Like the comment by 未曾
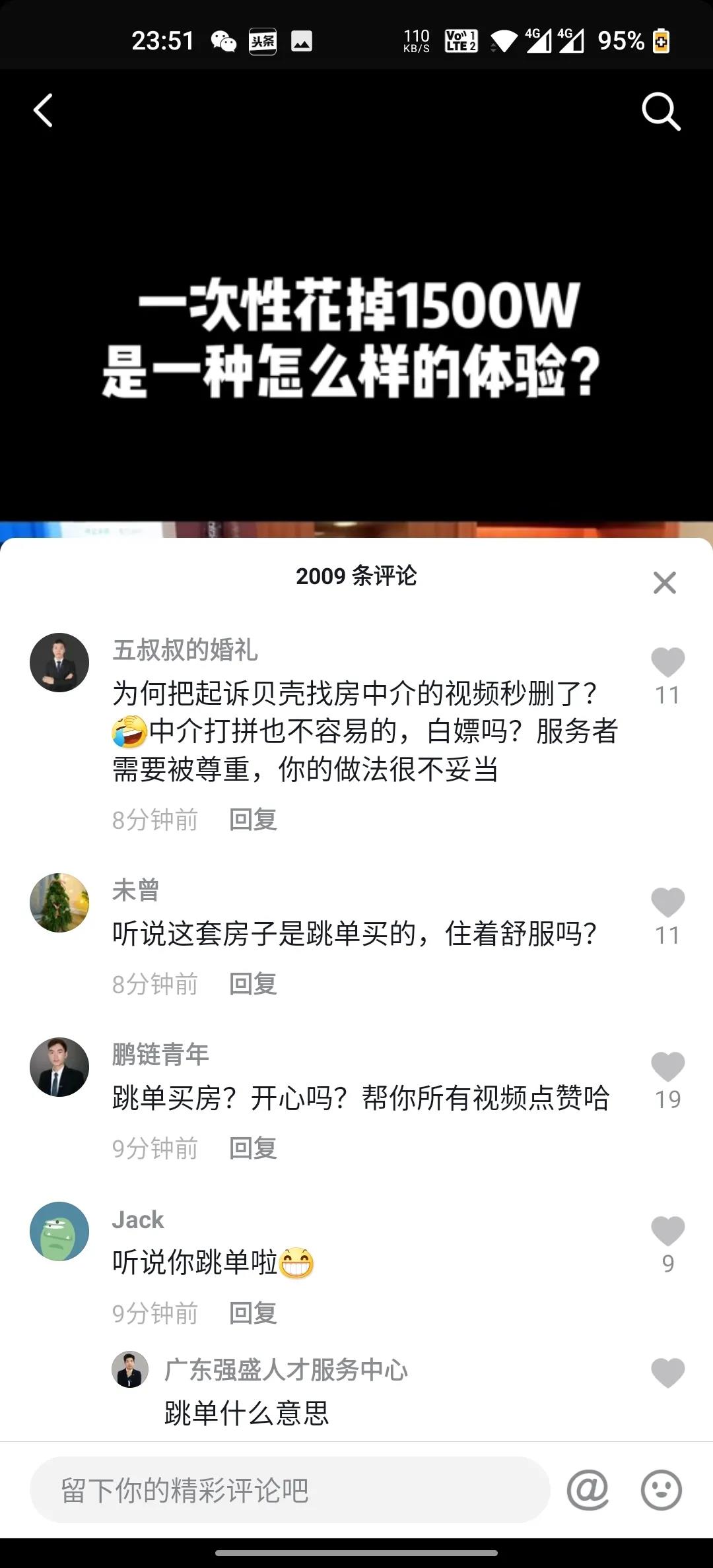This screenshot has width=713, height=1568. 667,903
